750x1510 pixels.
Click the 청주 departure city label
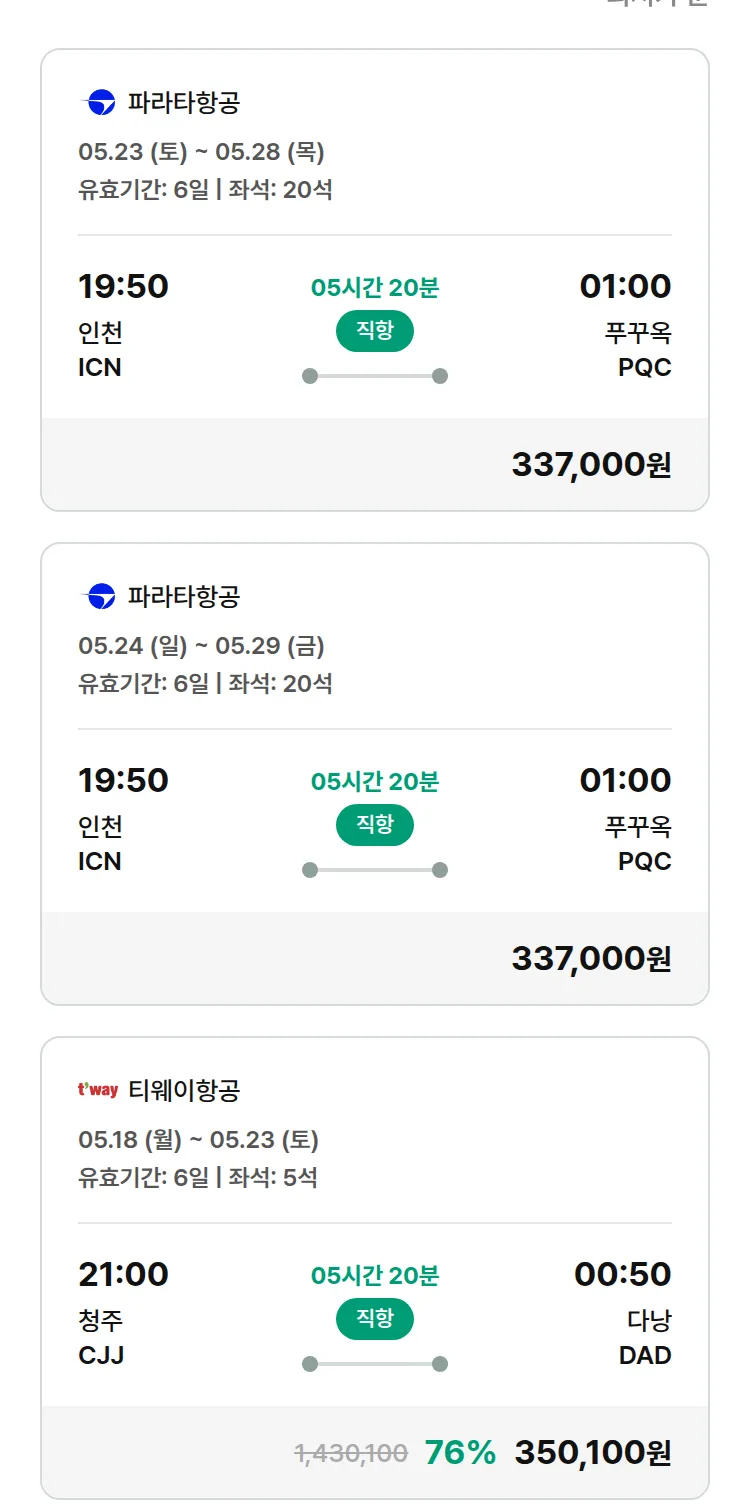[99, 1319]
